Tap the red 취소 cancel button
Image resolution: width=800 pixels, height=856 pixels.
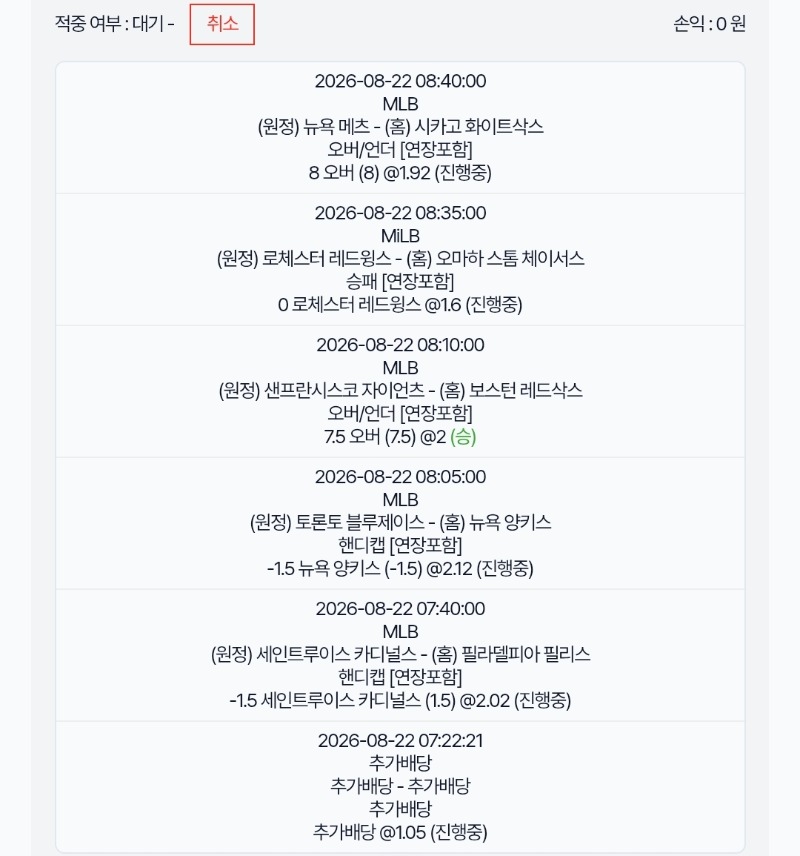tap(222, 25)
